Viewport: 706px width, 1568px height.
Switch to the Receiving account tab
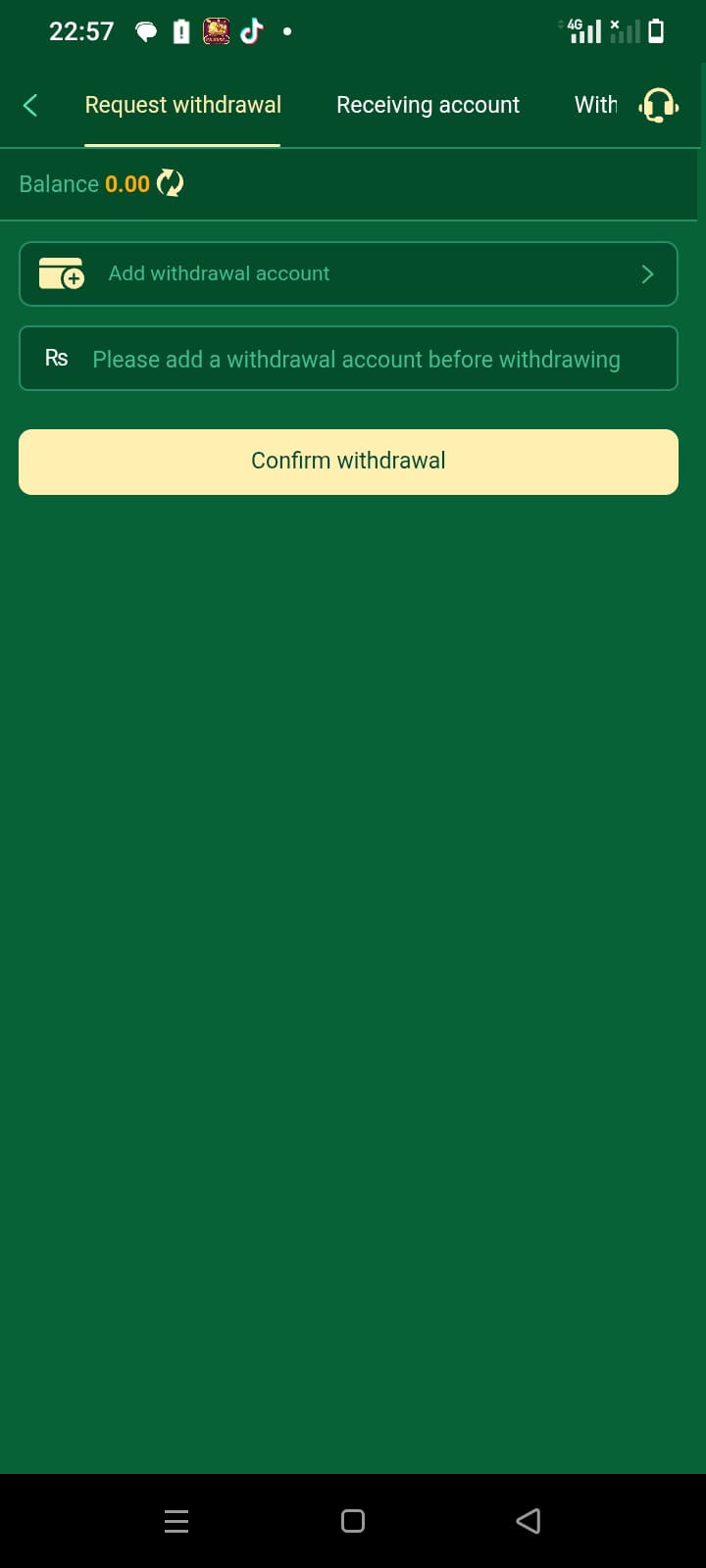point(428,105)
